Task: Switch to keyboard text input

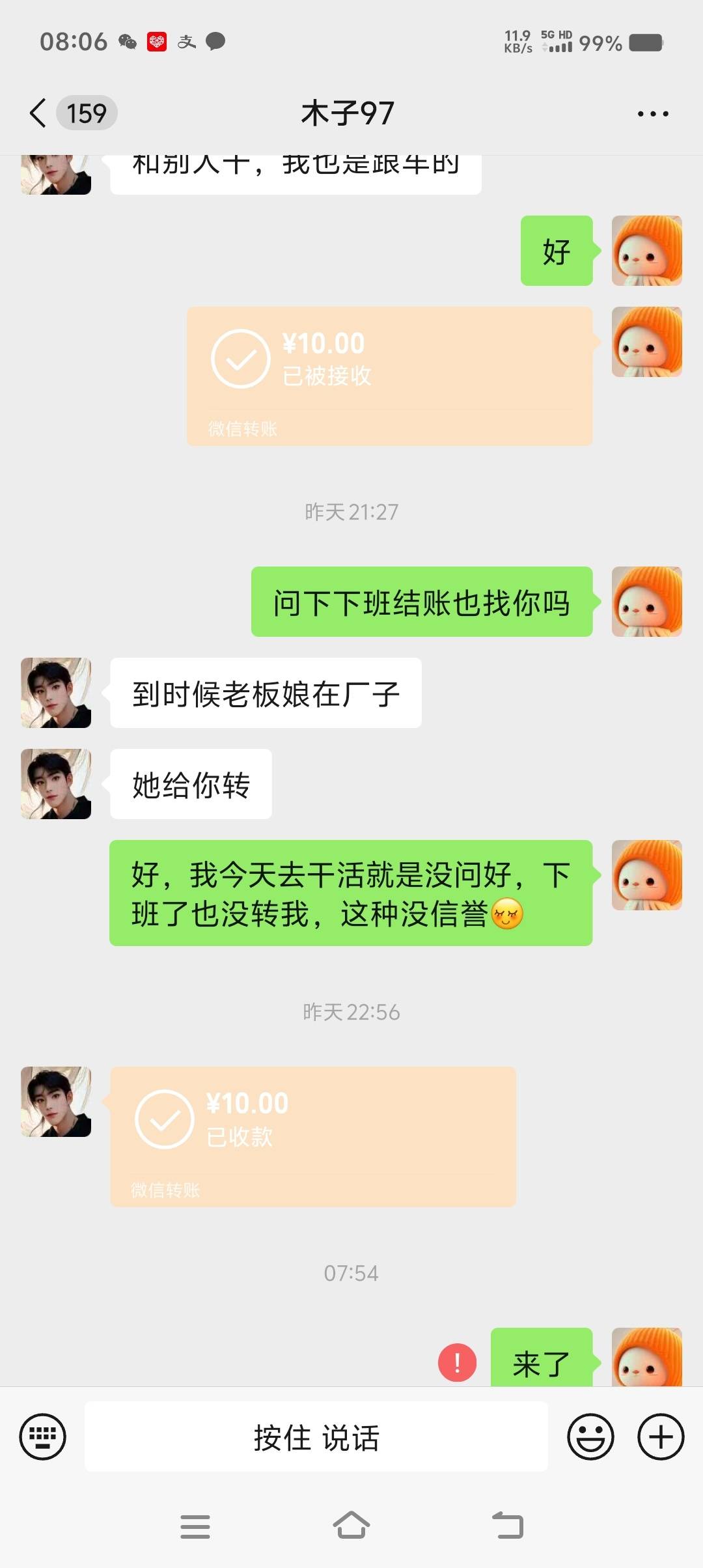Action: point(43,1436)
